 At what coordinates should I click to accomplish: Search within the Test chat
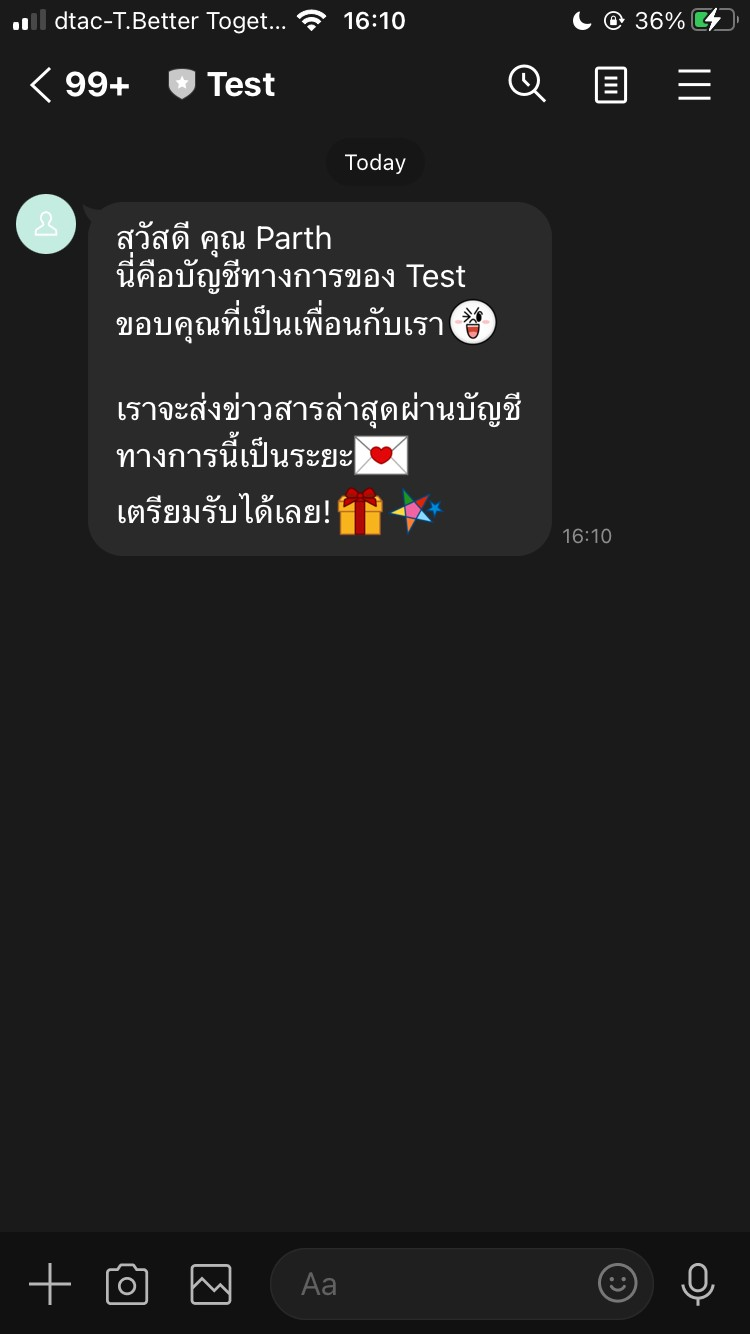[527, 84]
